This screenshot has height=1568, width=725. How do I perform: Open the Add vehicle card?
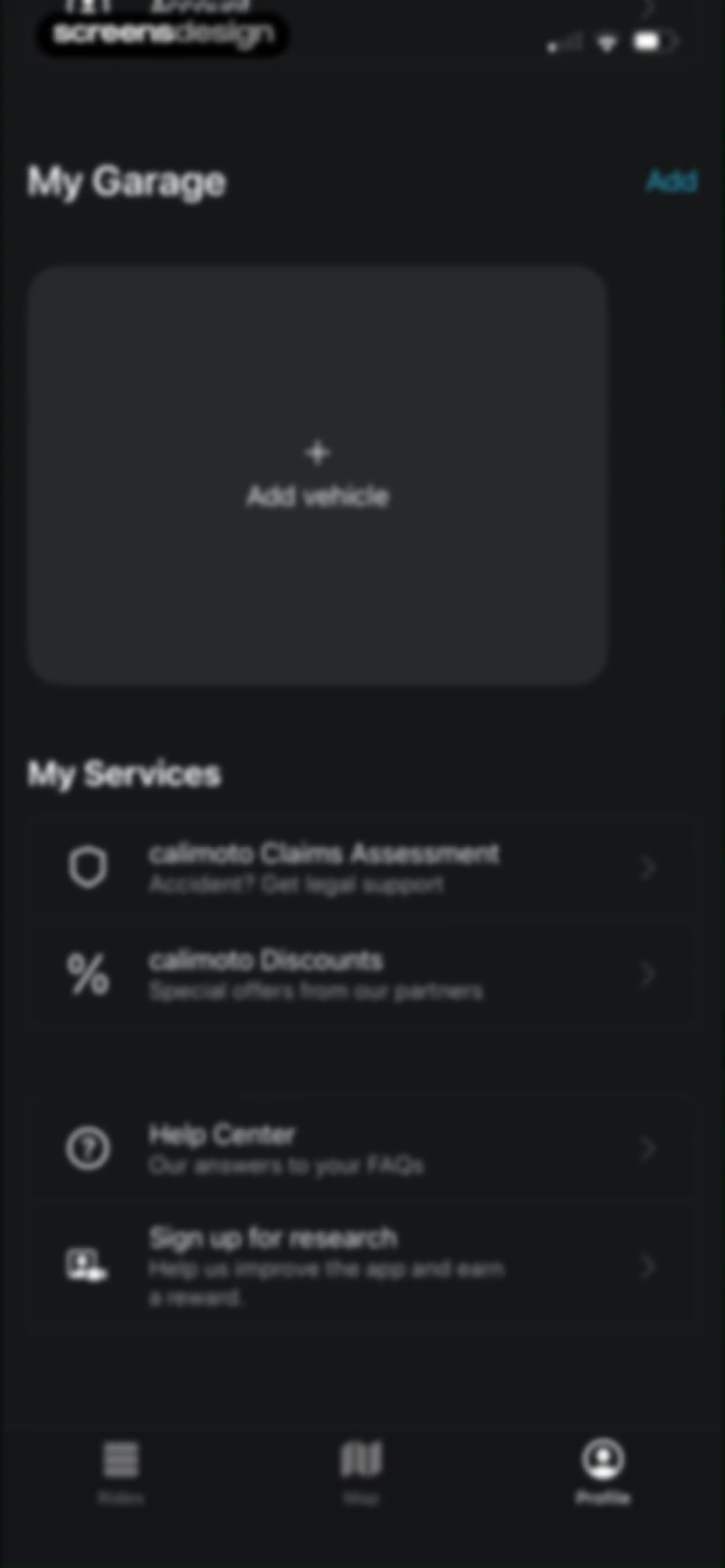coord(317,475)
